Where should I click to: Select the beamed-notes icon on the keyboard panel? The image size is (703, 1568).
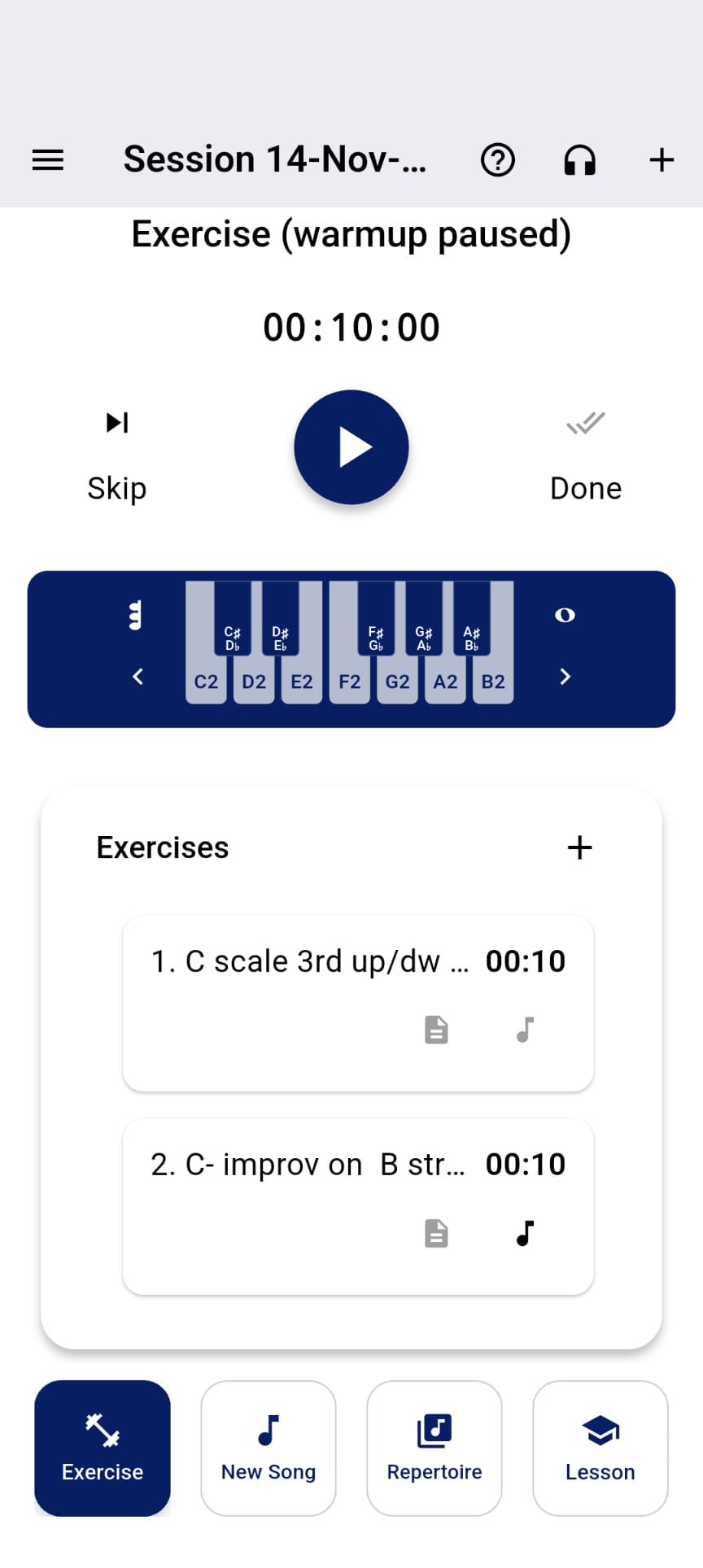coord(135,616)
